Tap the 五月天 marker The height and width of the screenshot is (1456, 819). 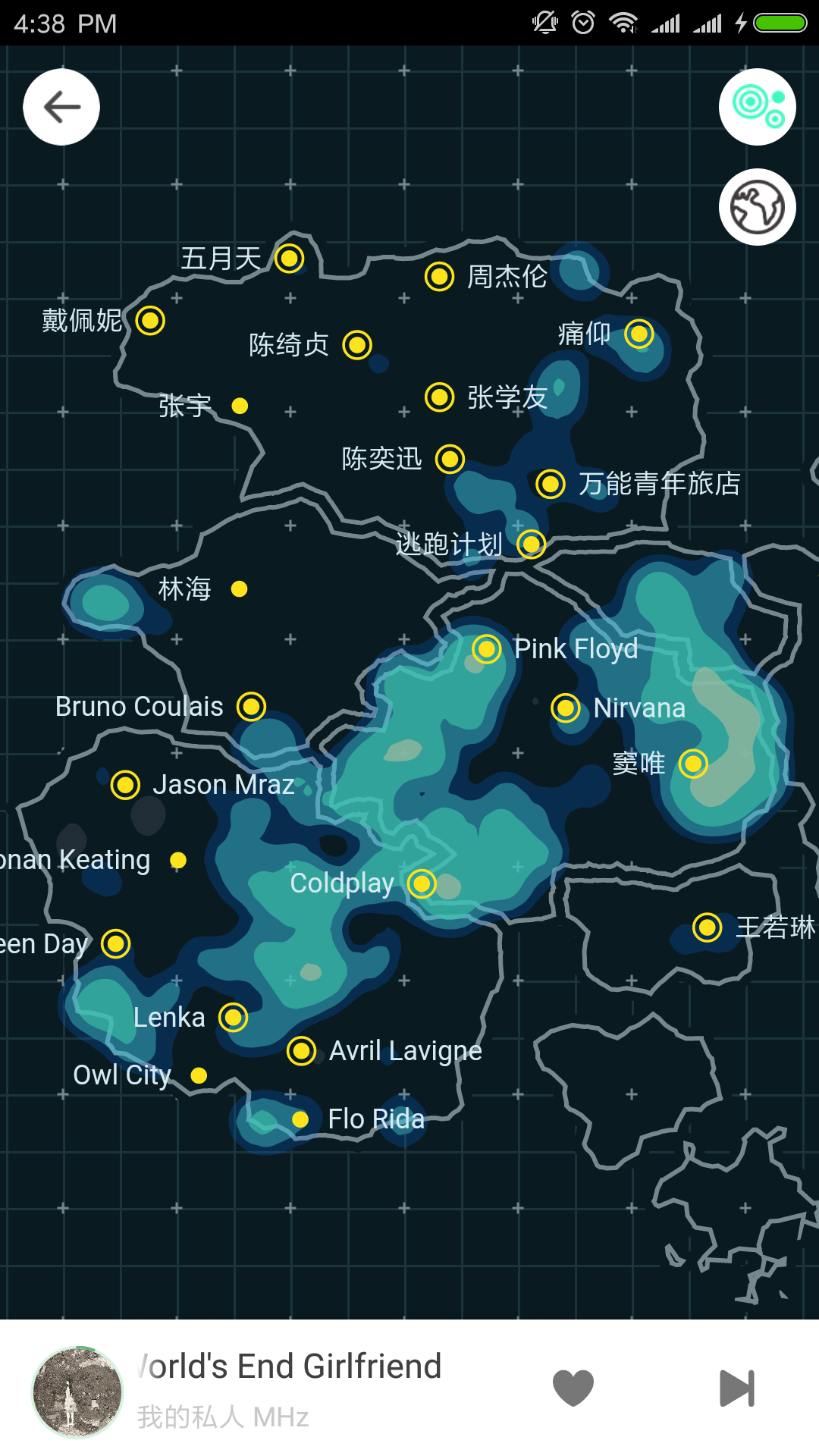pos(289,259)
